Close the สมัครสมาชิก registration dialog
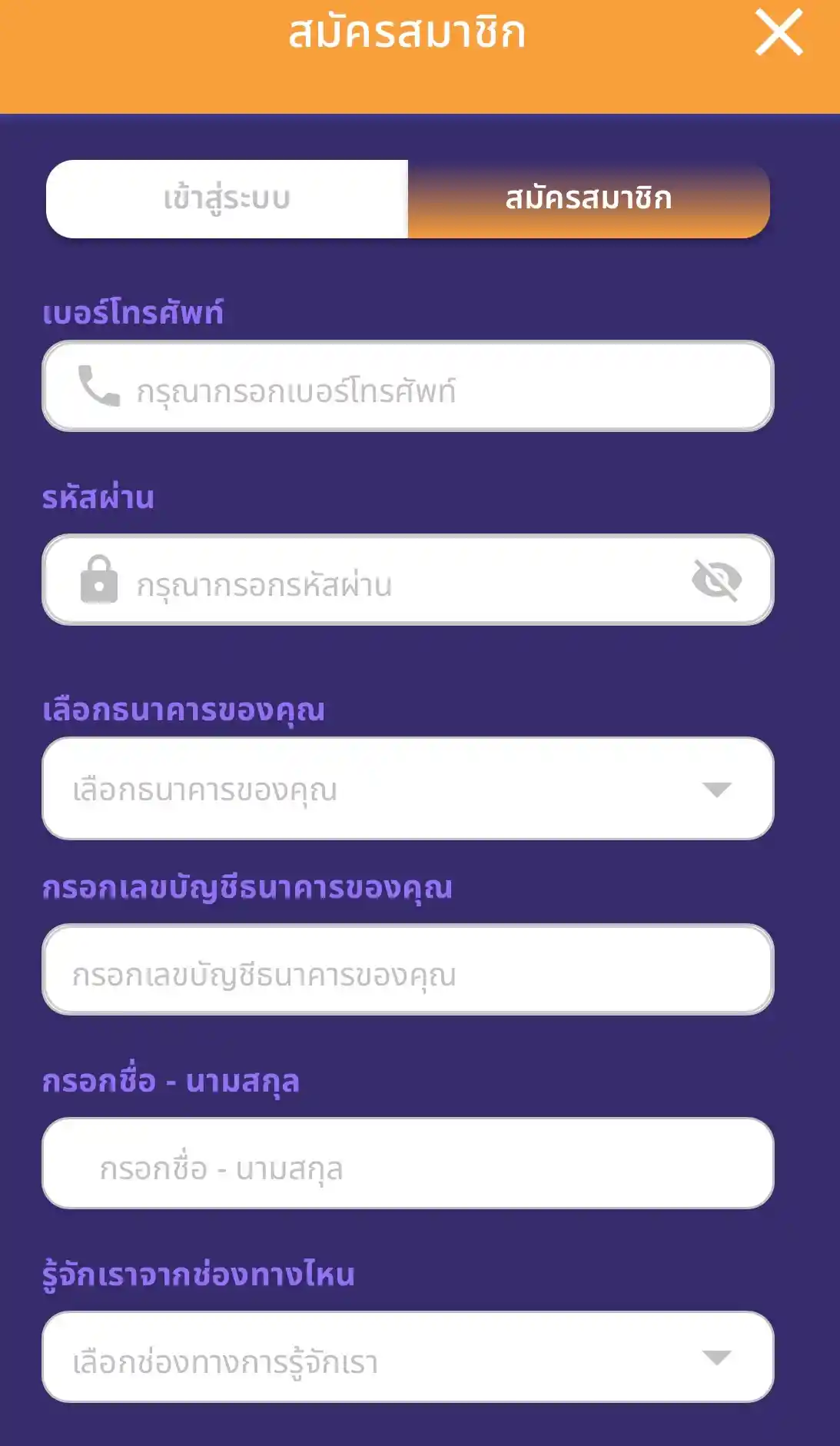The height and width of the screenshot is (1446, 840). (779, 32)
